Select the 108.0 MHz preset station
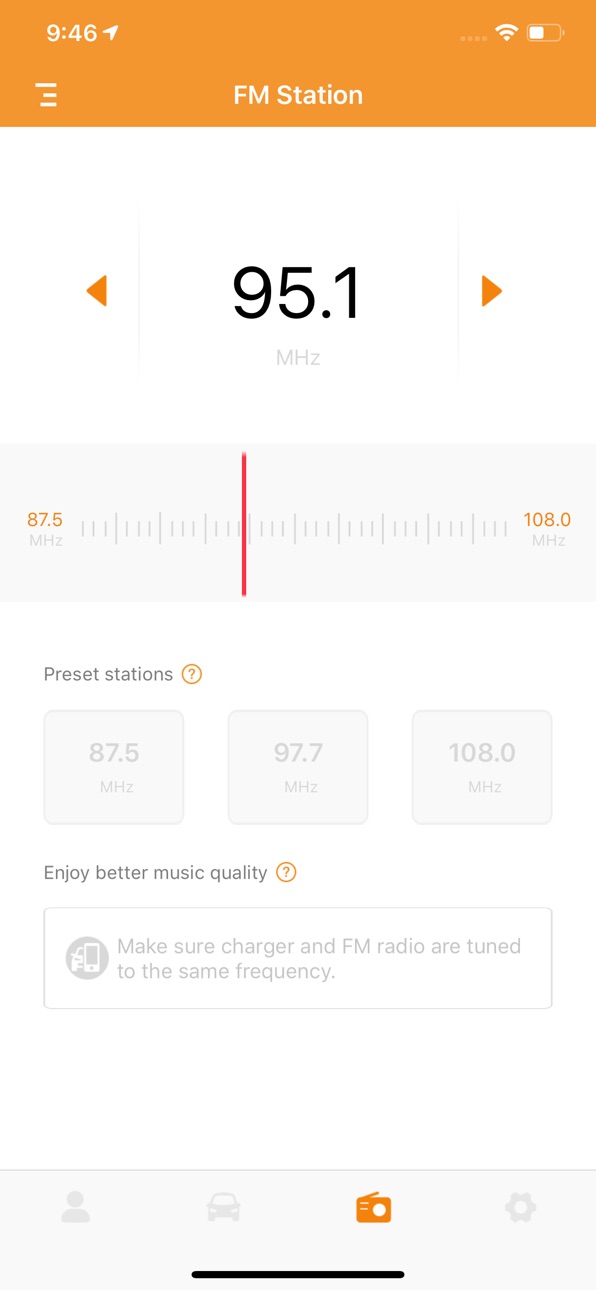Viewport: 596px width, 1290px height. pyautogui.click(x=482, y=767)
